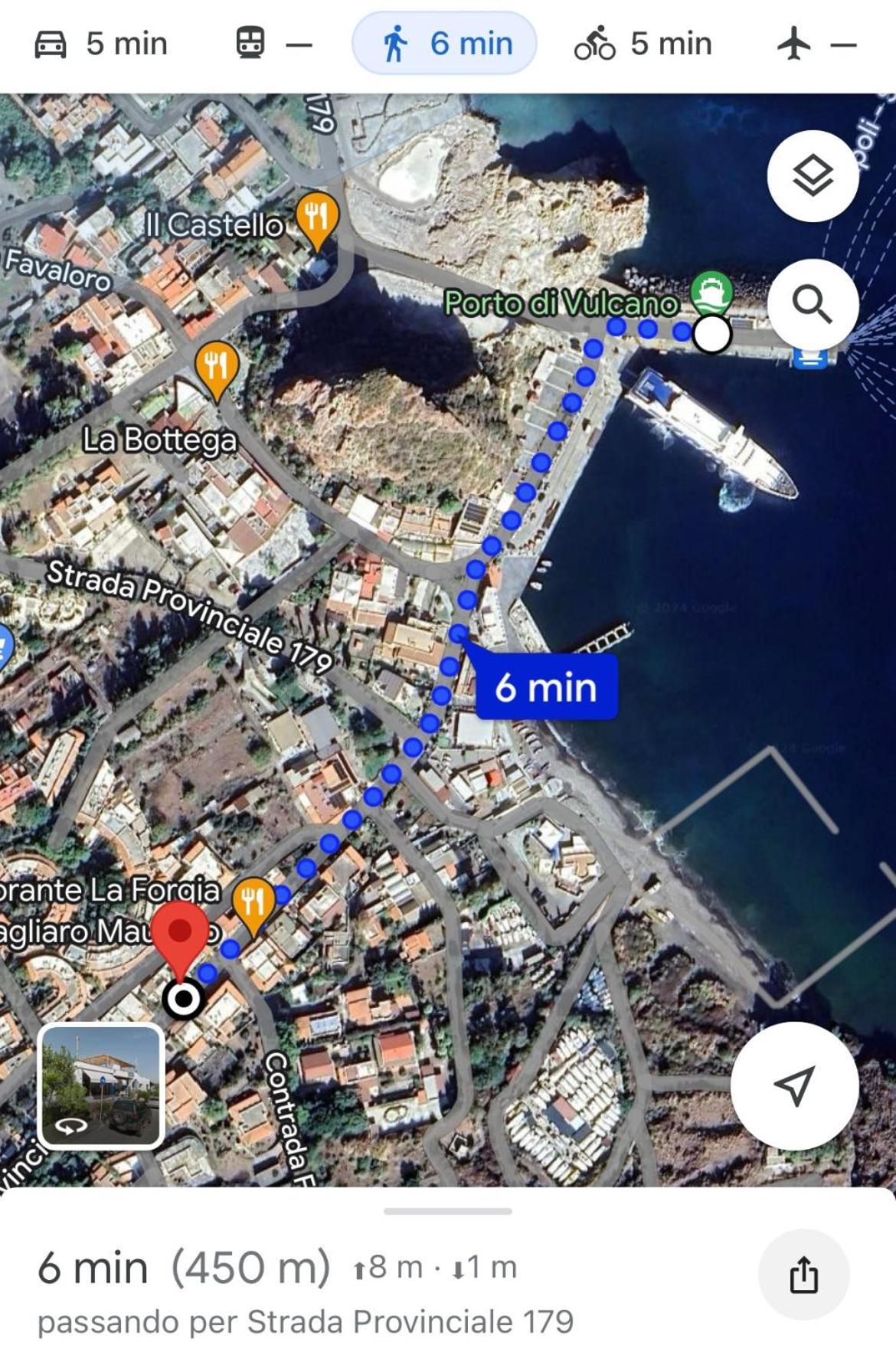The image size is (896, 1355).
Task: Select walking mode, 6 min
Action: click(x=445, y=44)
